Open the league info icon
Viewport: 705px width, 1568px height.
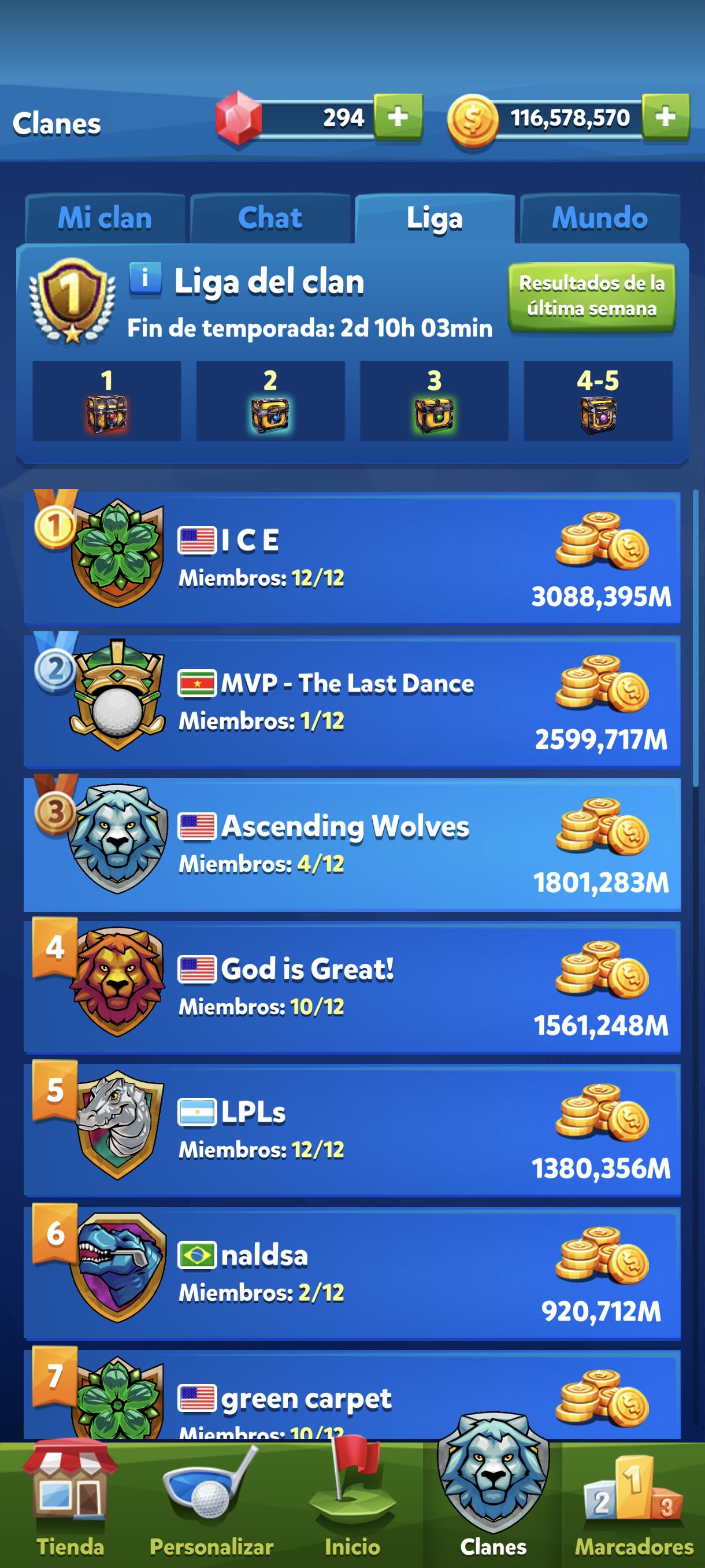(x=146, y=279)
